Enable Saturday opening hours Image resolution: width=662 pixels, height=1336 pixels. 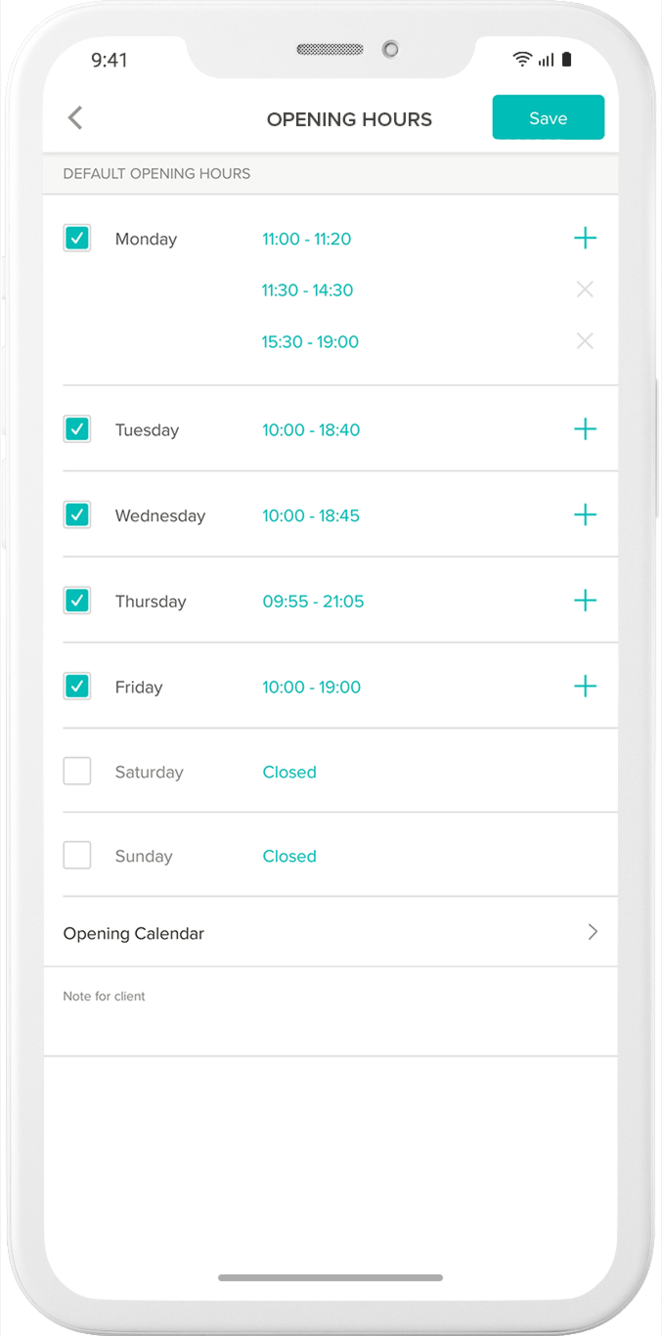point(77,771)
